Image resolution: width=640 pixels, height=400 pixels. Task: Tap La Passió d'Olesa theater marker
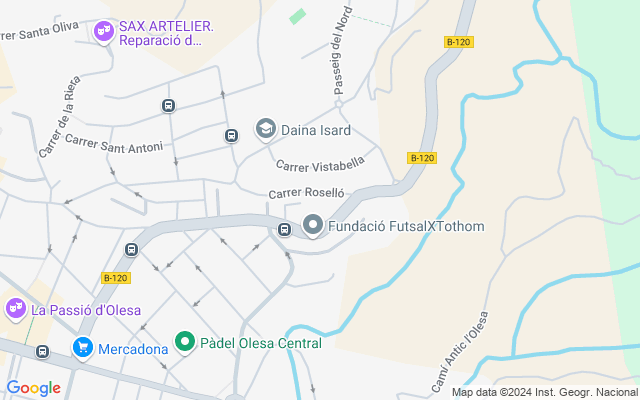click(x=15, y=309)
